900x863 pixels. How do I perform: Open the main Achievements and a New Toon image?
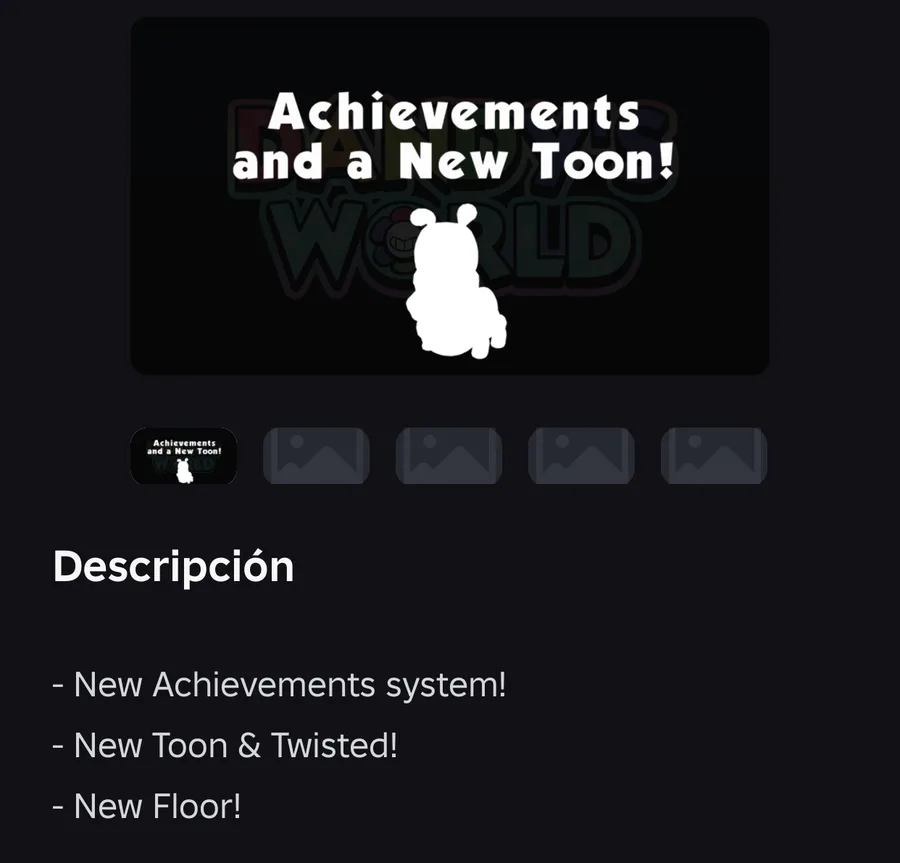(450, 196)
